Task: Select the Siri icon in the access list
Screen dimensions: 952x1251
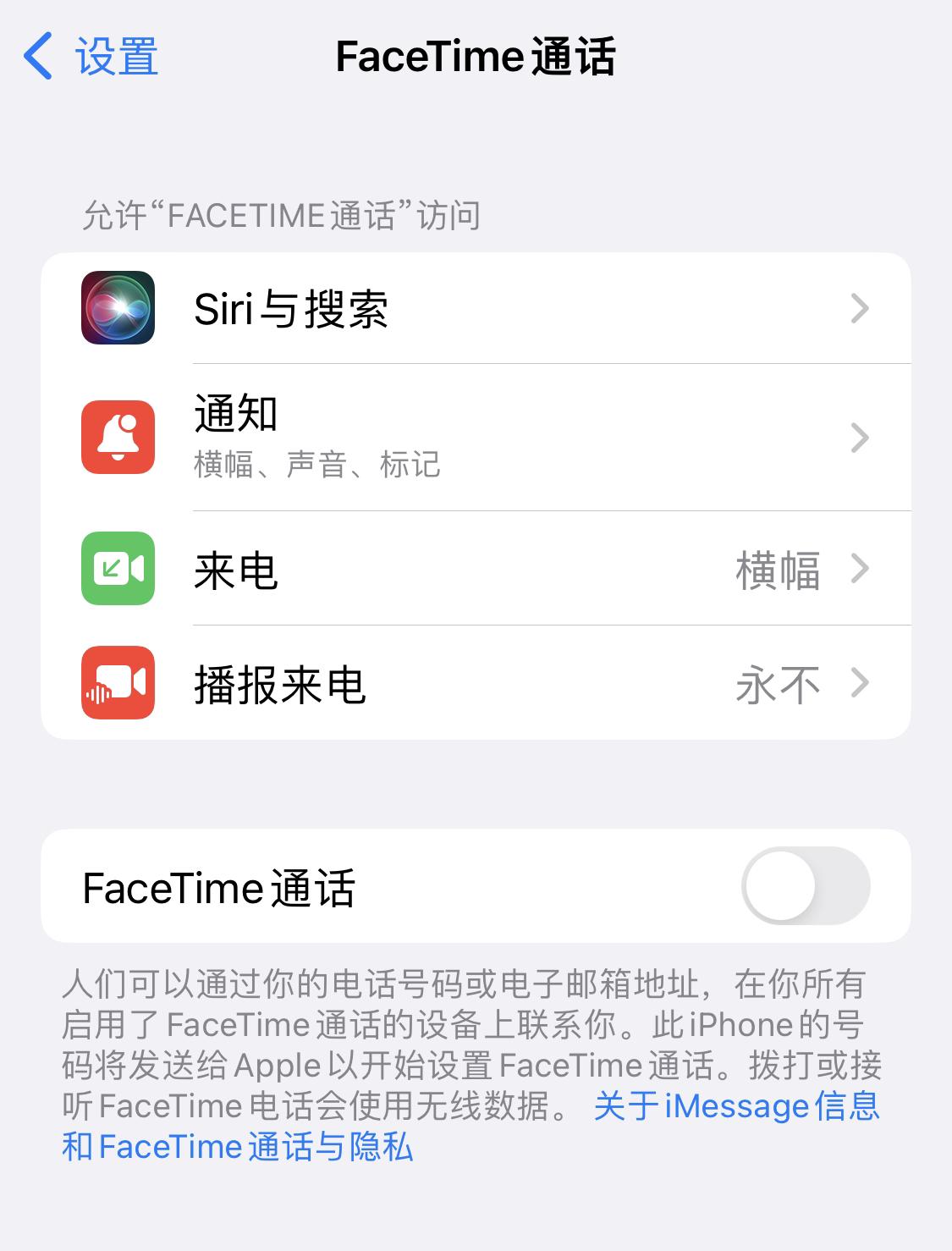Action: point(118,308)
